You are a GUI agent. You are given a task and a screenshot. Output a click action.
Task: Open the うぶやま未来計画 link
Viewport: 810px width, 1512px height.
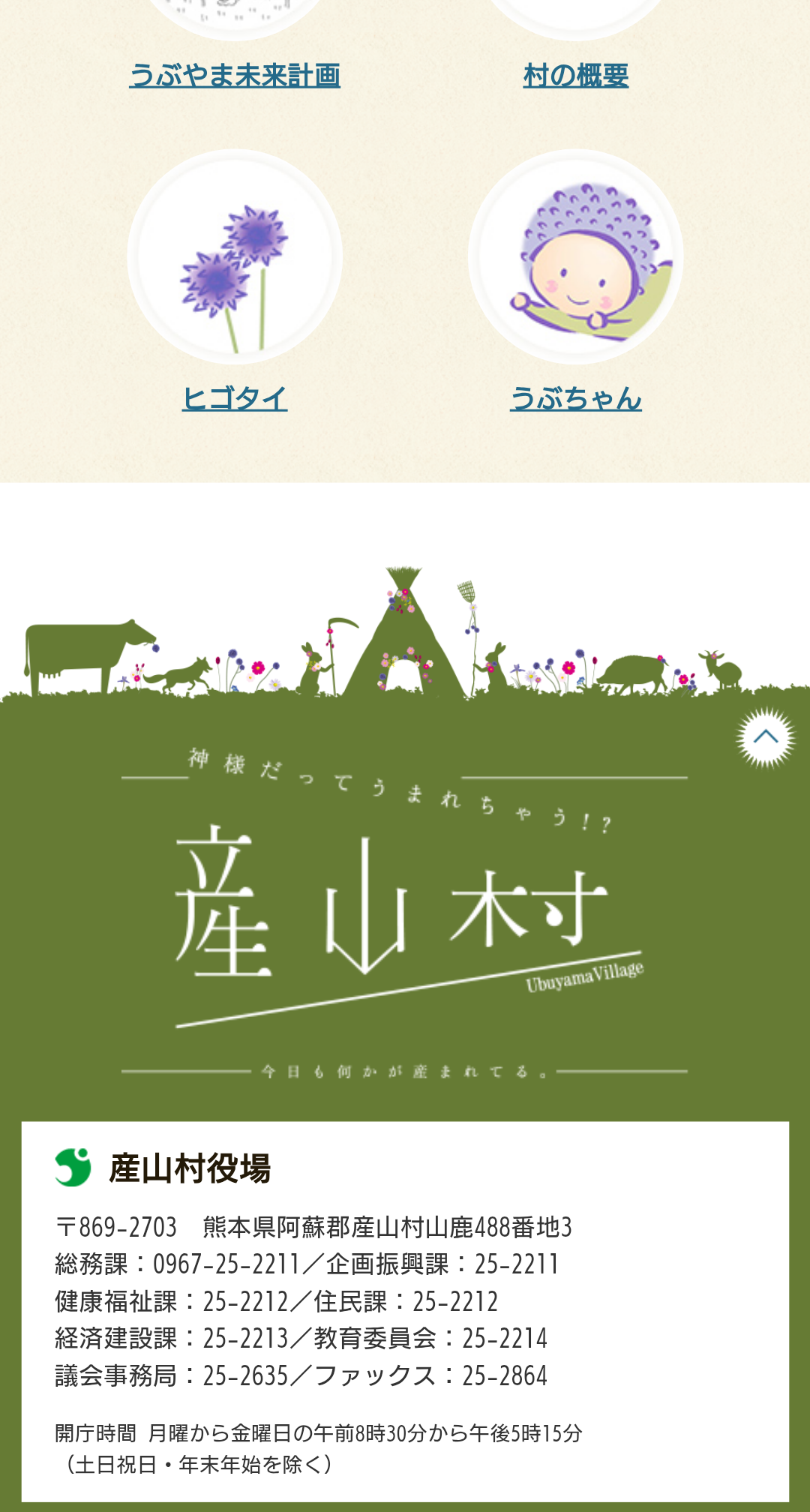click(235, 76)
